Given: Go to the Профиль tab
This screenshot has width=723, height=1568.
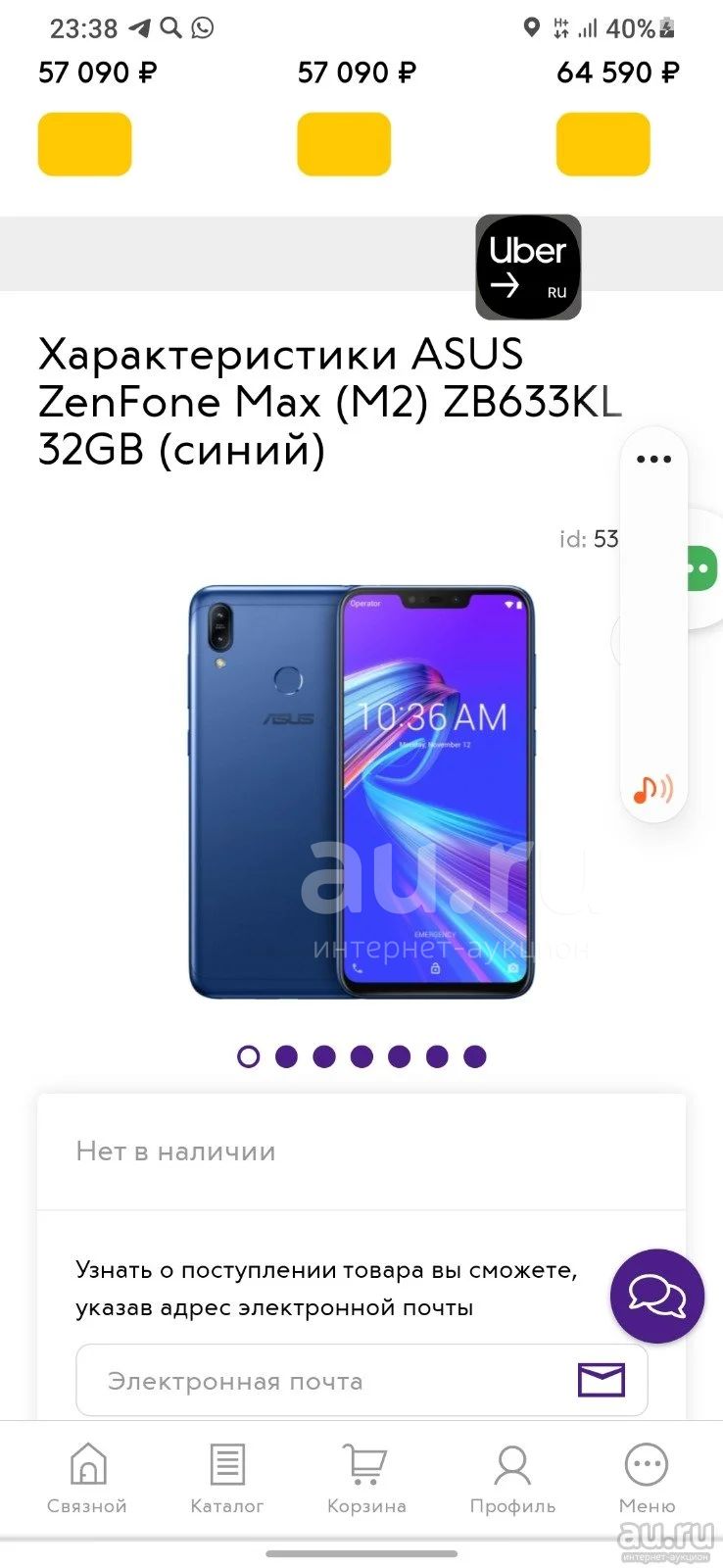Looking at the screenshot, I should pos(512,1479).
